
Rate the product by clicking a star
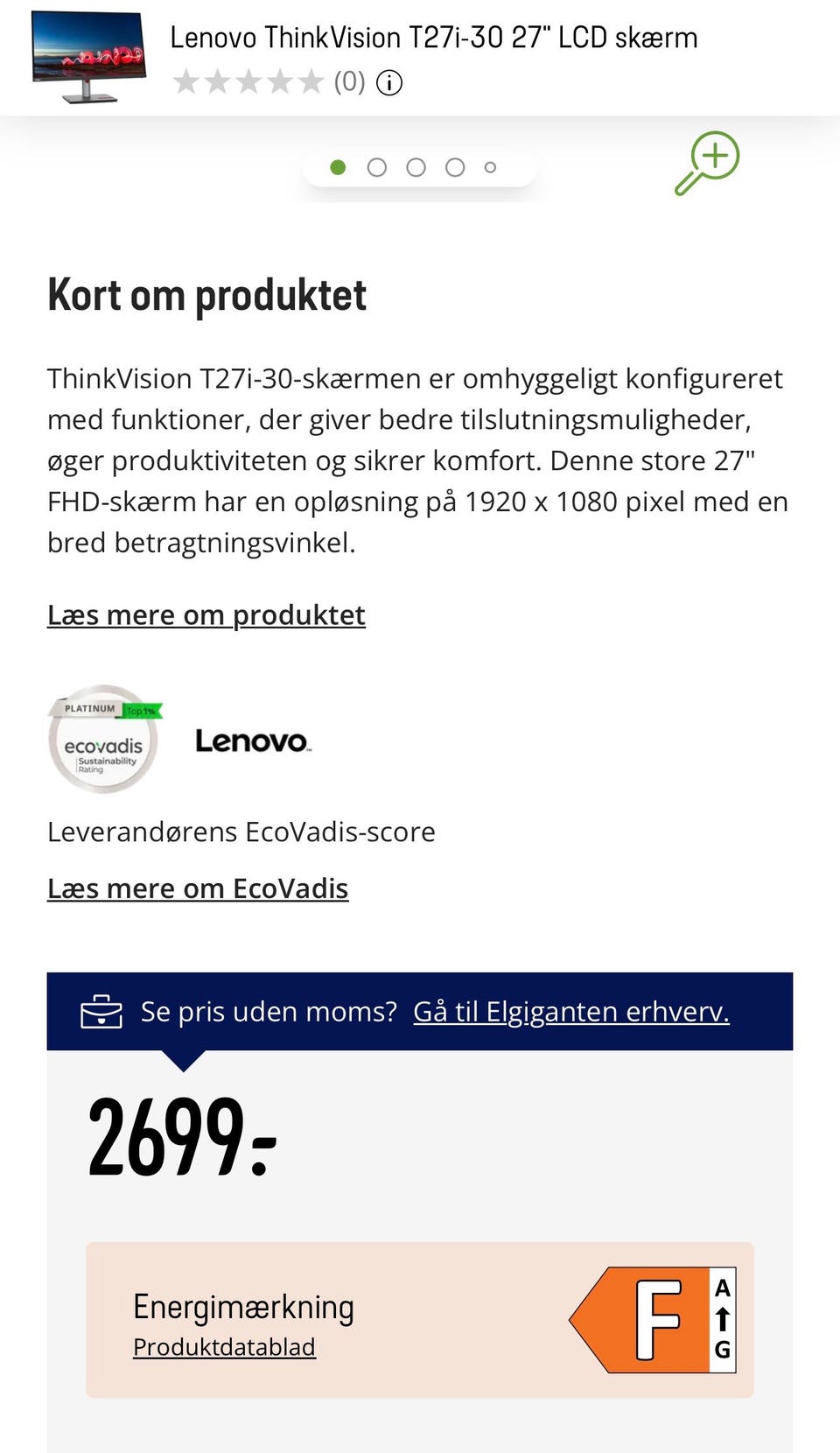[x=248, y=81]
